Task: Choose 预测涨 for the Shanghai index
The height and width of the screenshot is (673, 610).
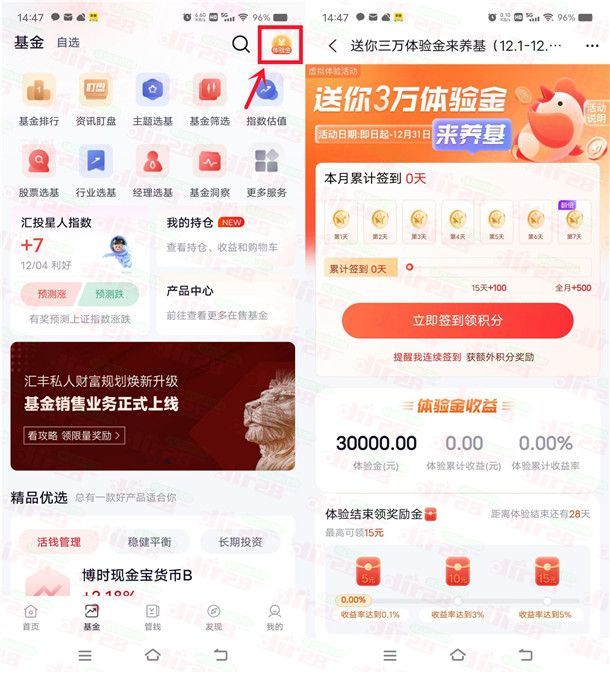Action: point(50,294)
